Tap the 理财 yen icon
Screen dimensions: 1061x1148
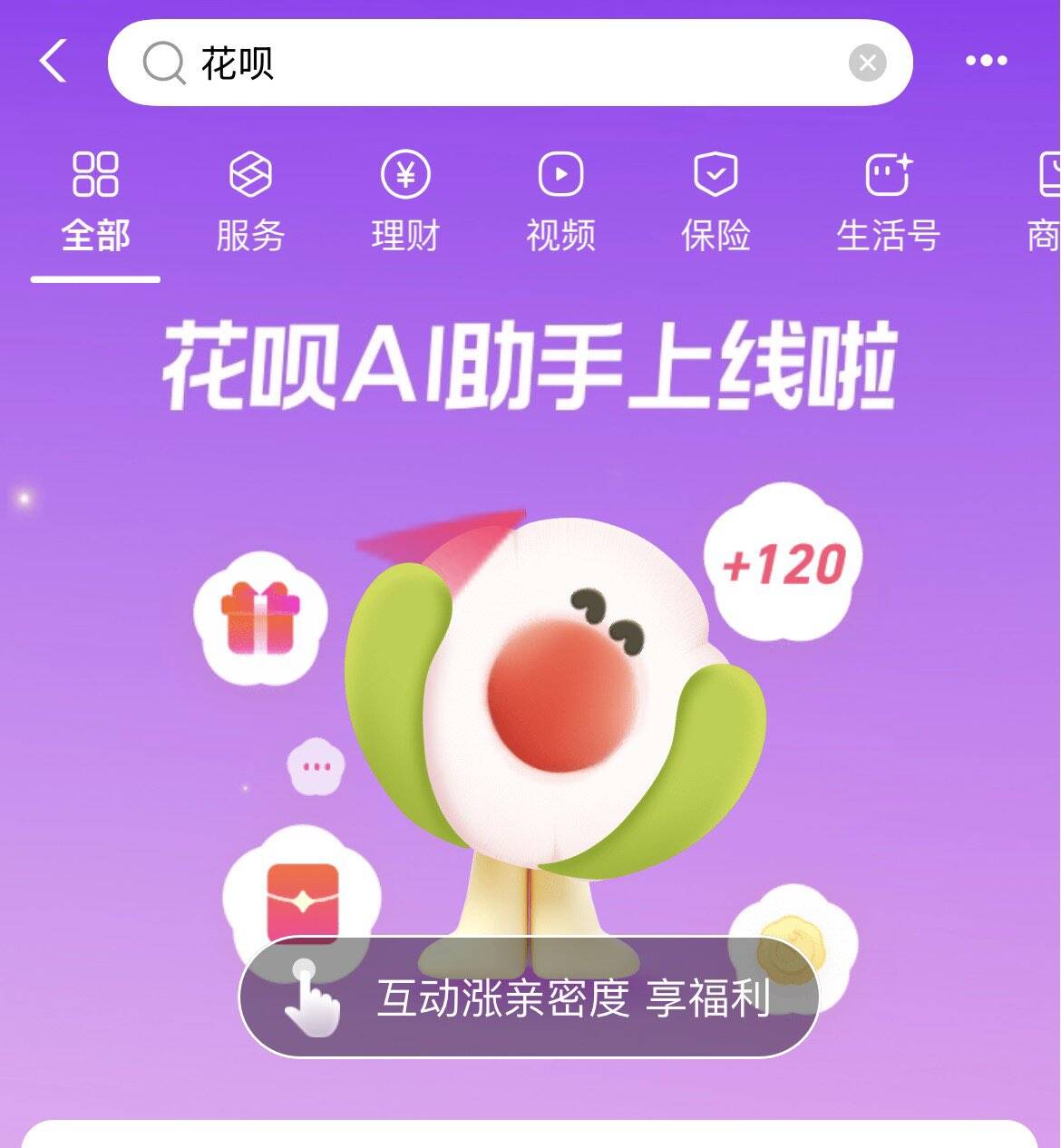[405, 174]
